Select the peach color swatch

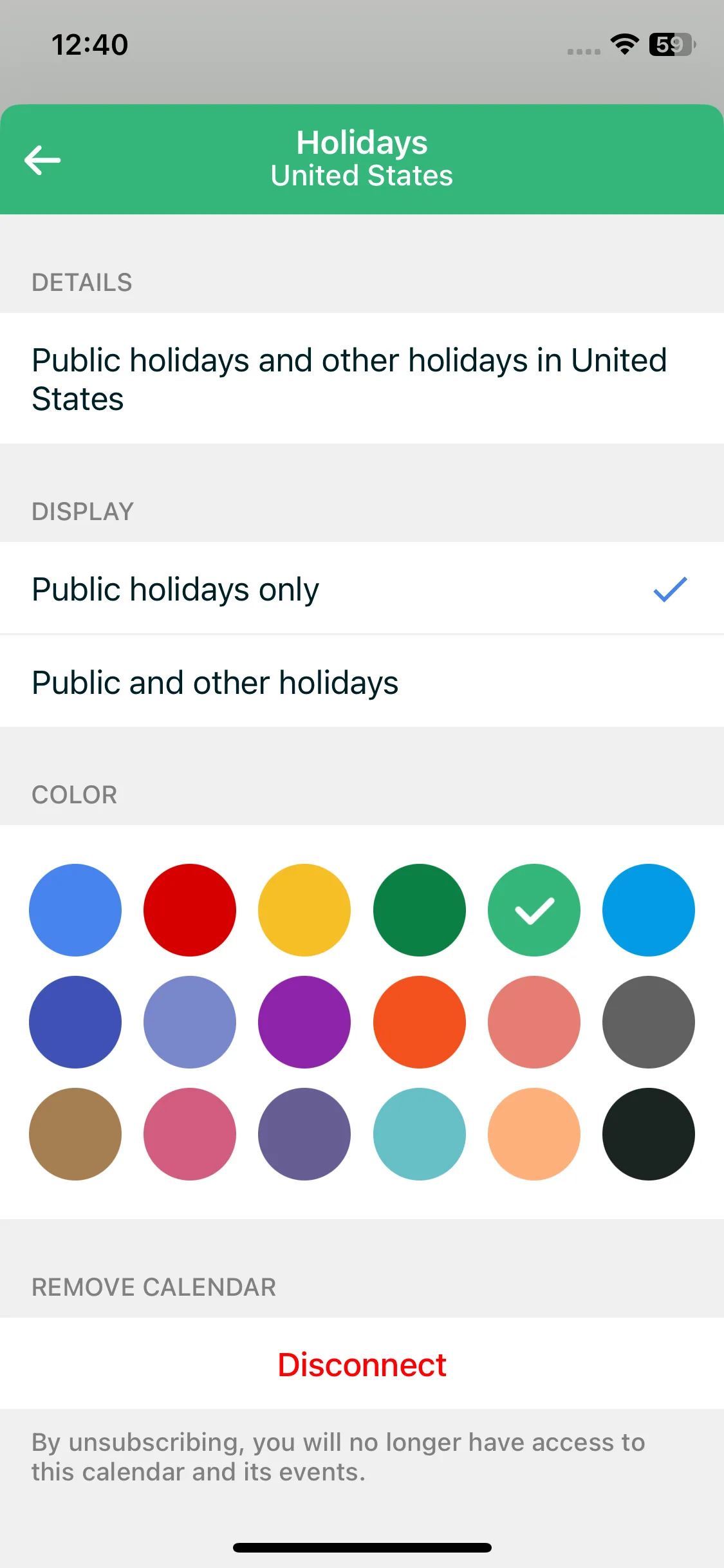[534, 1134]
